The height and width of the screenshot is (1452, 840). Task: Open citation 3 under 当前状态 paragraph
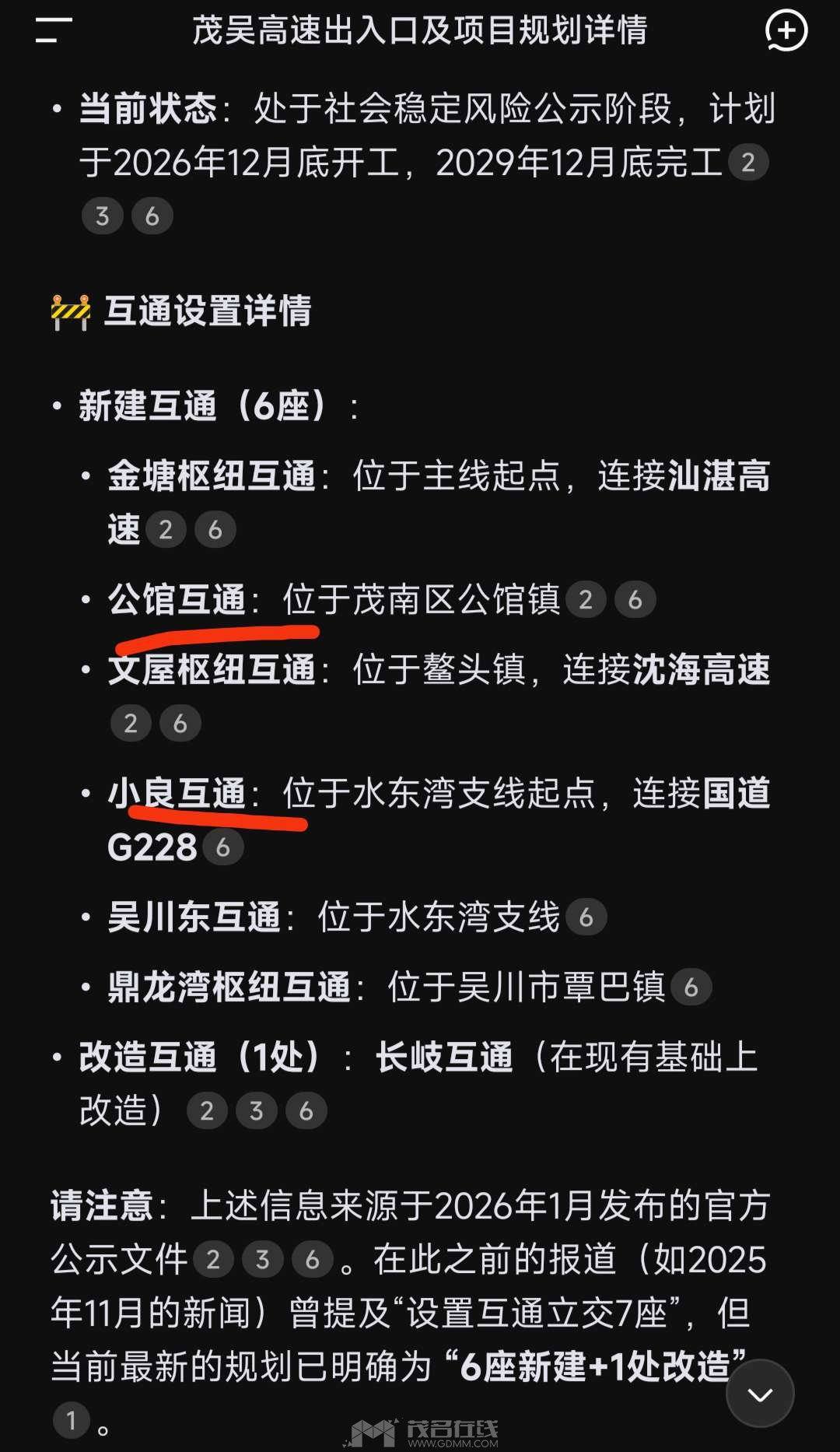coord(103,216)
